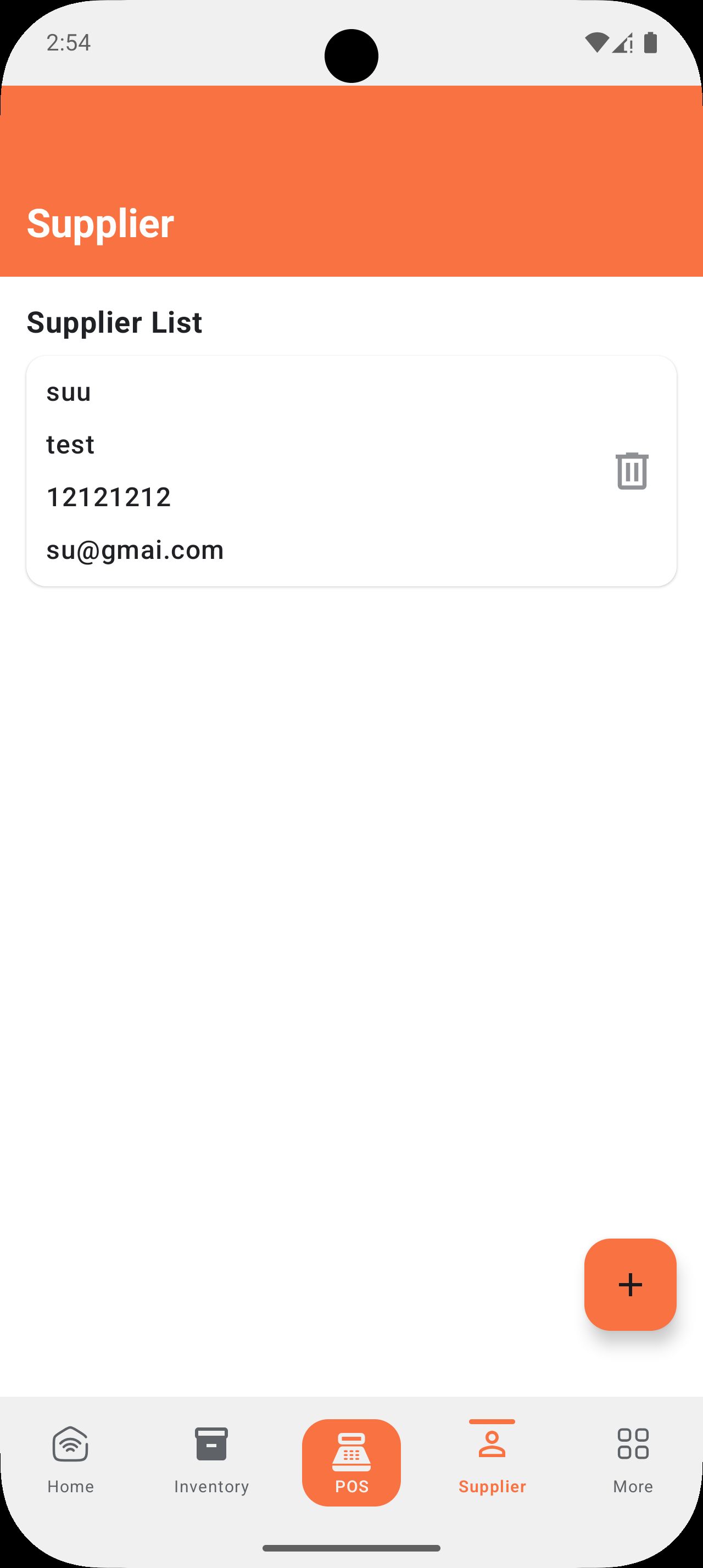Delete the supplier suu
Viewport: 703px width, 1568px height.
click(631, 471)
